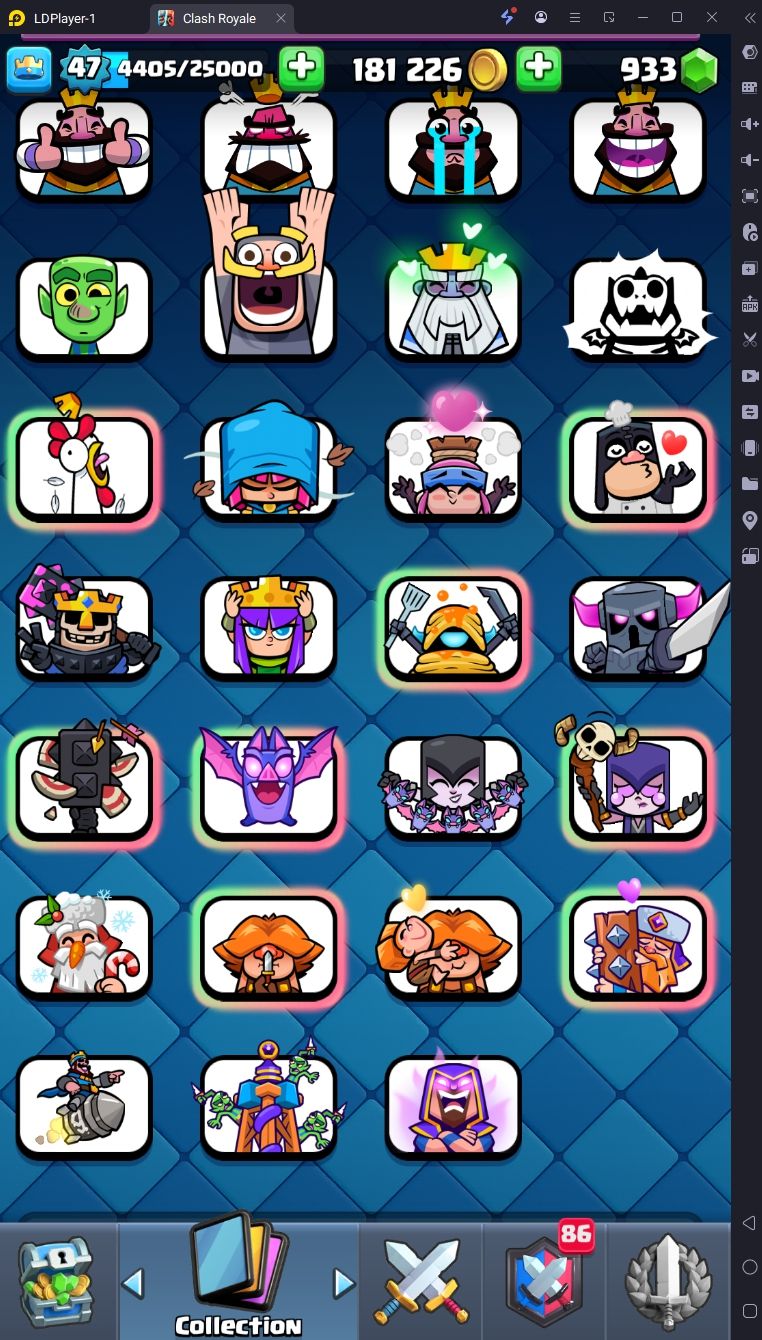Open the player level crown icon
The height and width of the screenshot is (1340, 762).
(29, 69)
